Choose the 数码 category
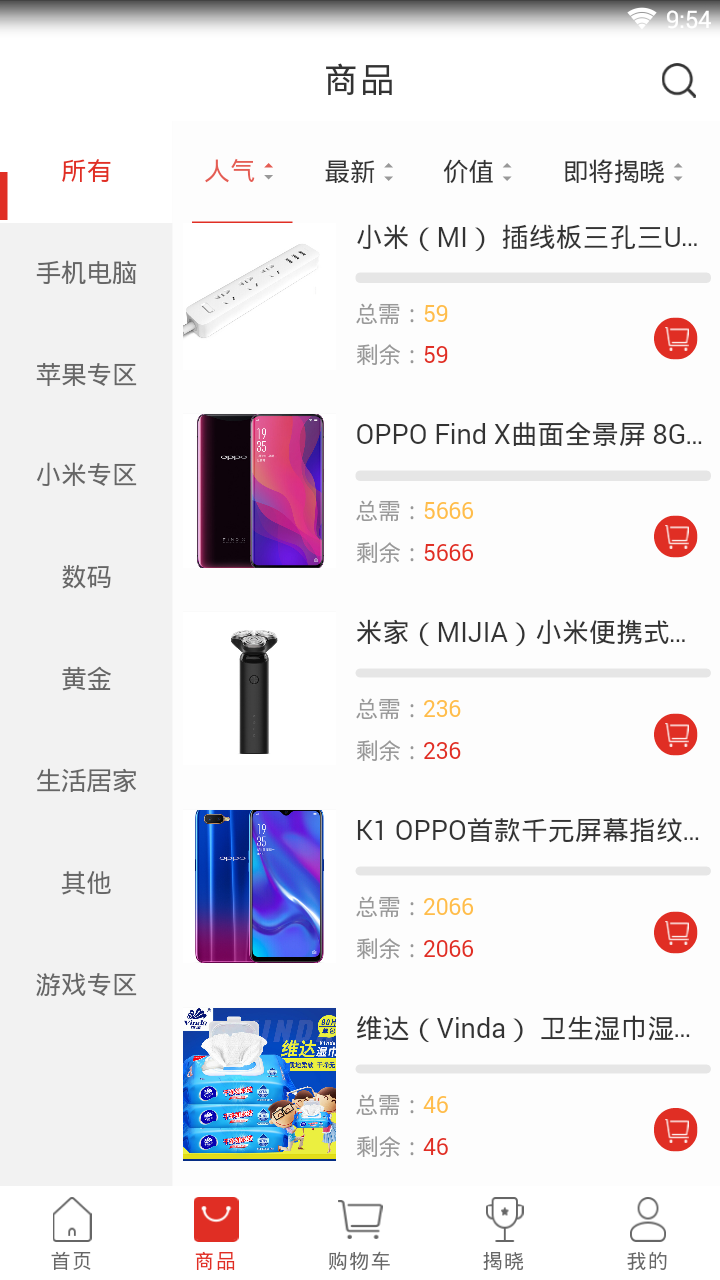The height and width of the screenshot is (1280, 720). [x=86, y=577]
